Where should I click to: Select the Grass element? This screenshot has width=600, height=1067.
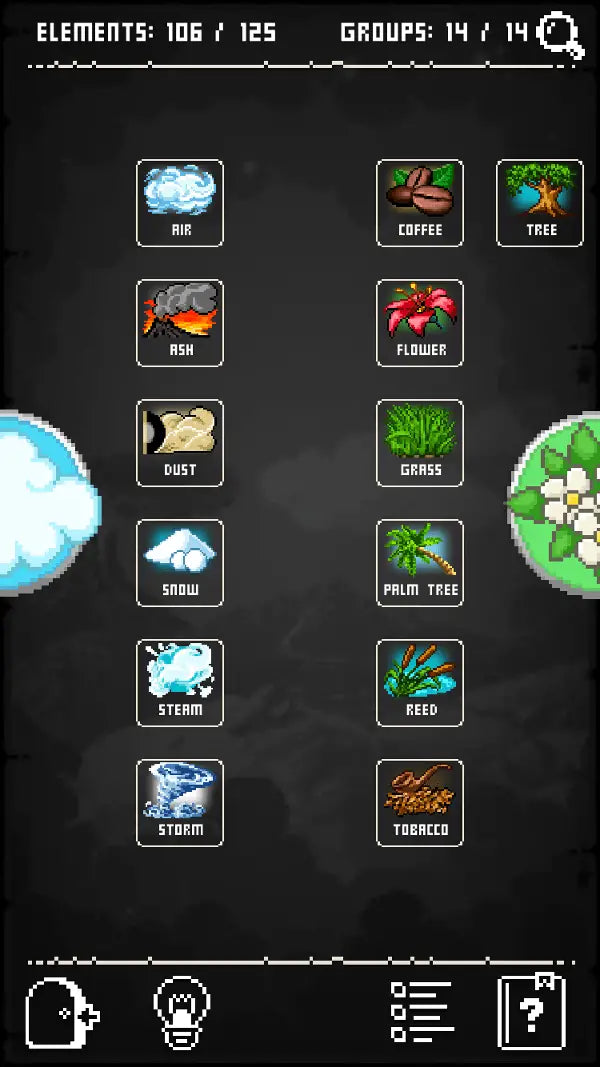click(420, 443)
